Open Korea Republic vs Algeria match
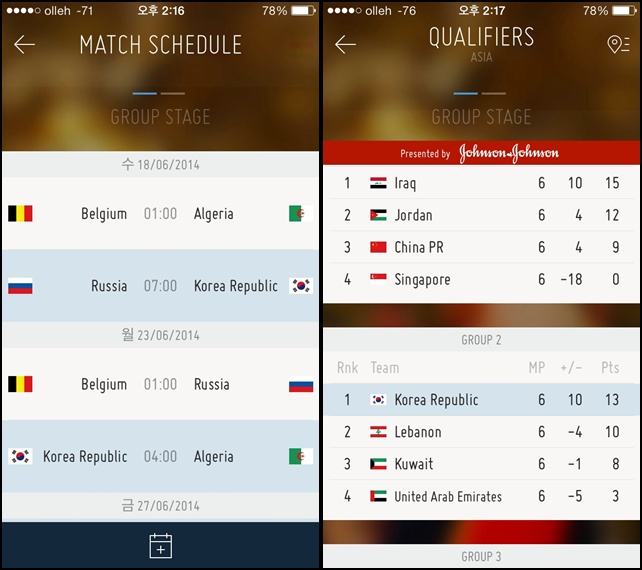The height and width of the screenshot is (570, 642). 160,456
